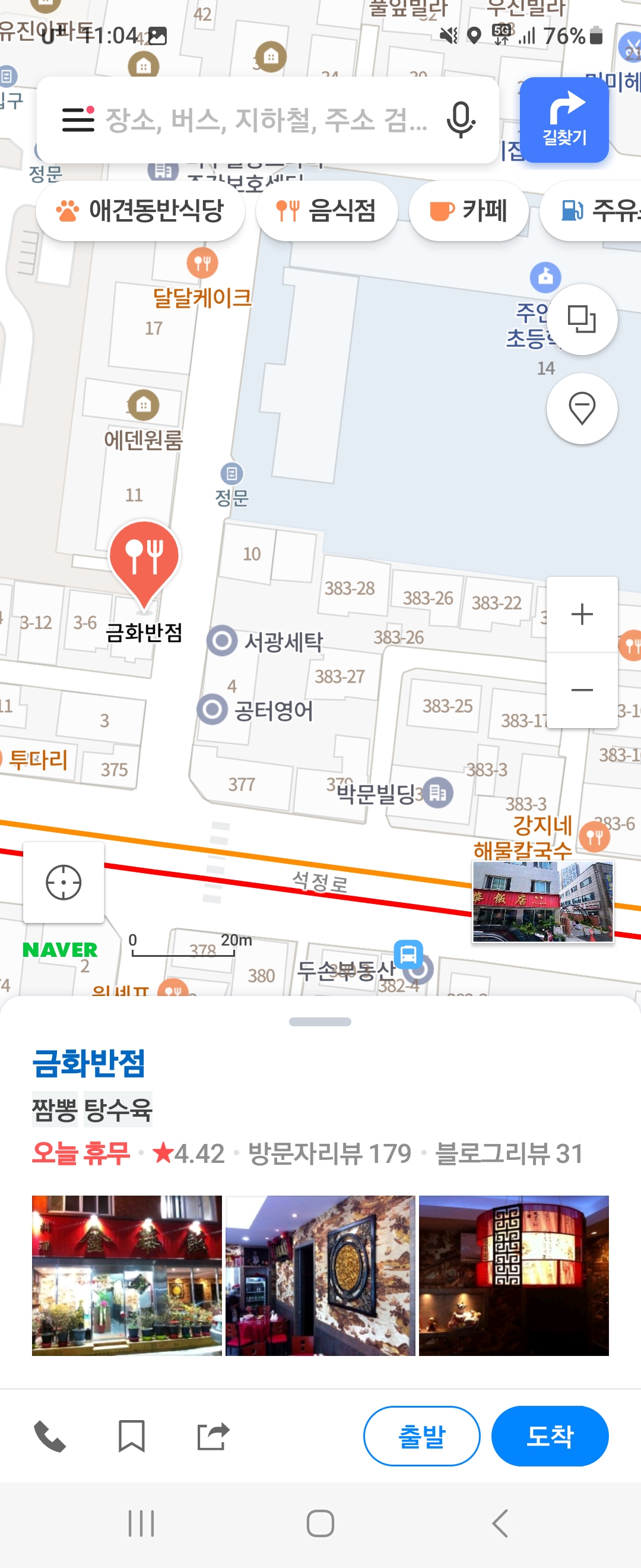Tap the search field for places
Screen dimensions: 641x1568
tap(268, 120)
